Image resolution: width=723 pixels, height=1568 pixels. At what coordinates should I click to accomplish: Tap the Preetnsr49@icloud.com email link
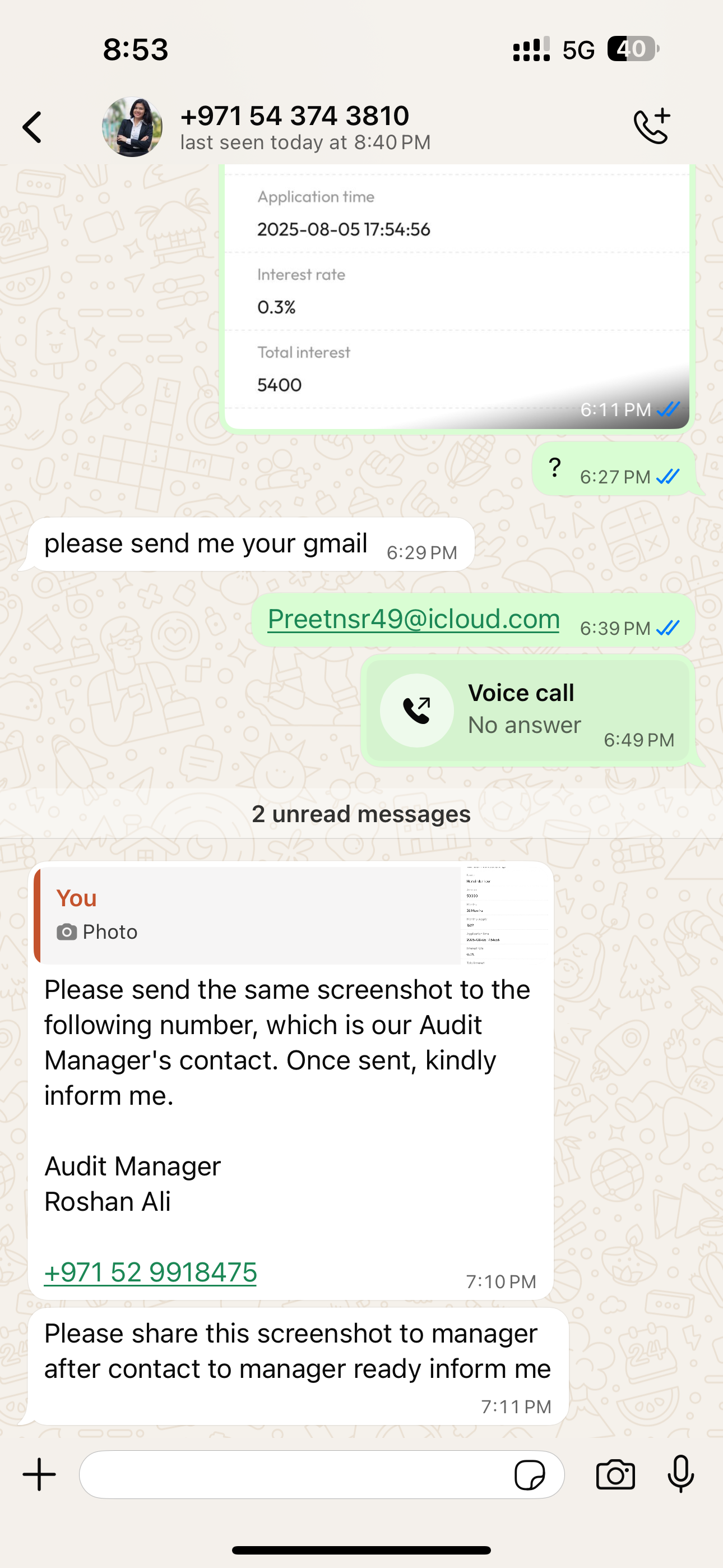(413, 619)
